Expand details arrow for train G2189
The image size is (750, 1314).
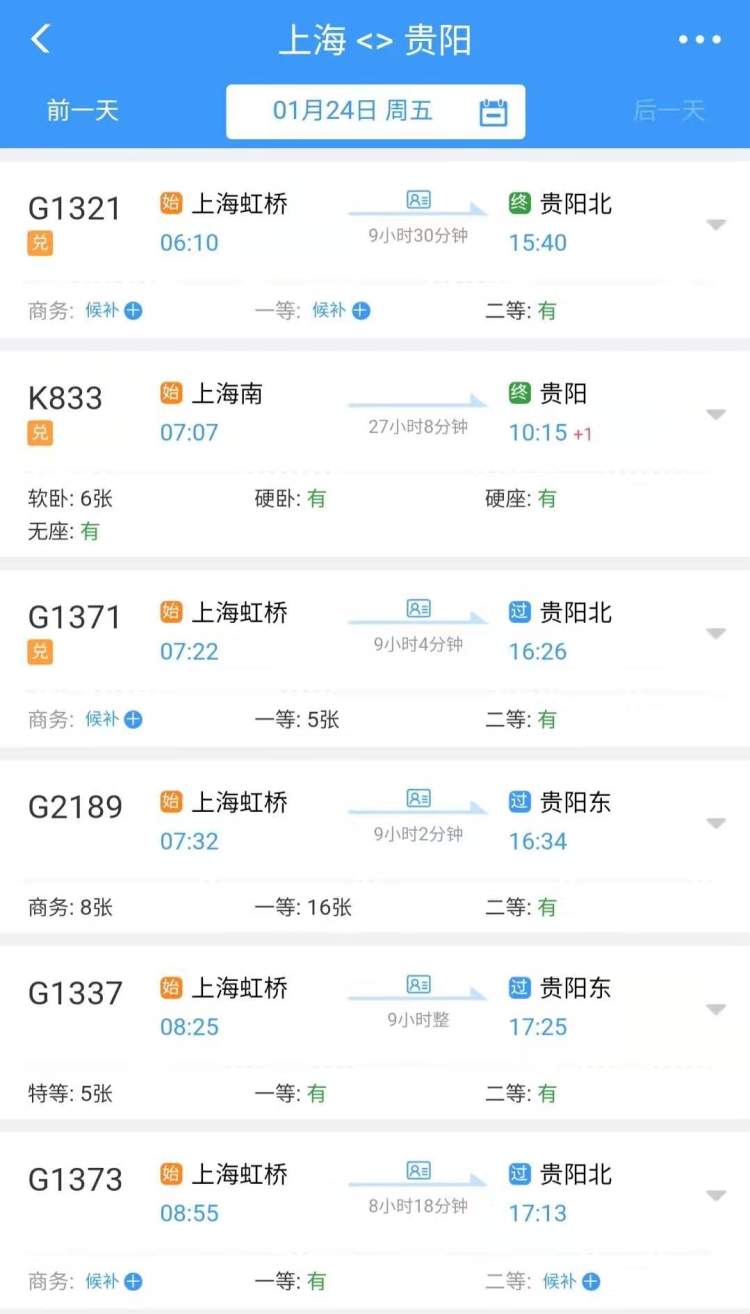click(x=716, y=823)
